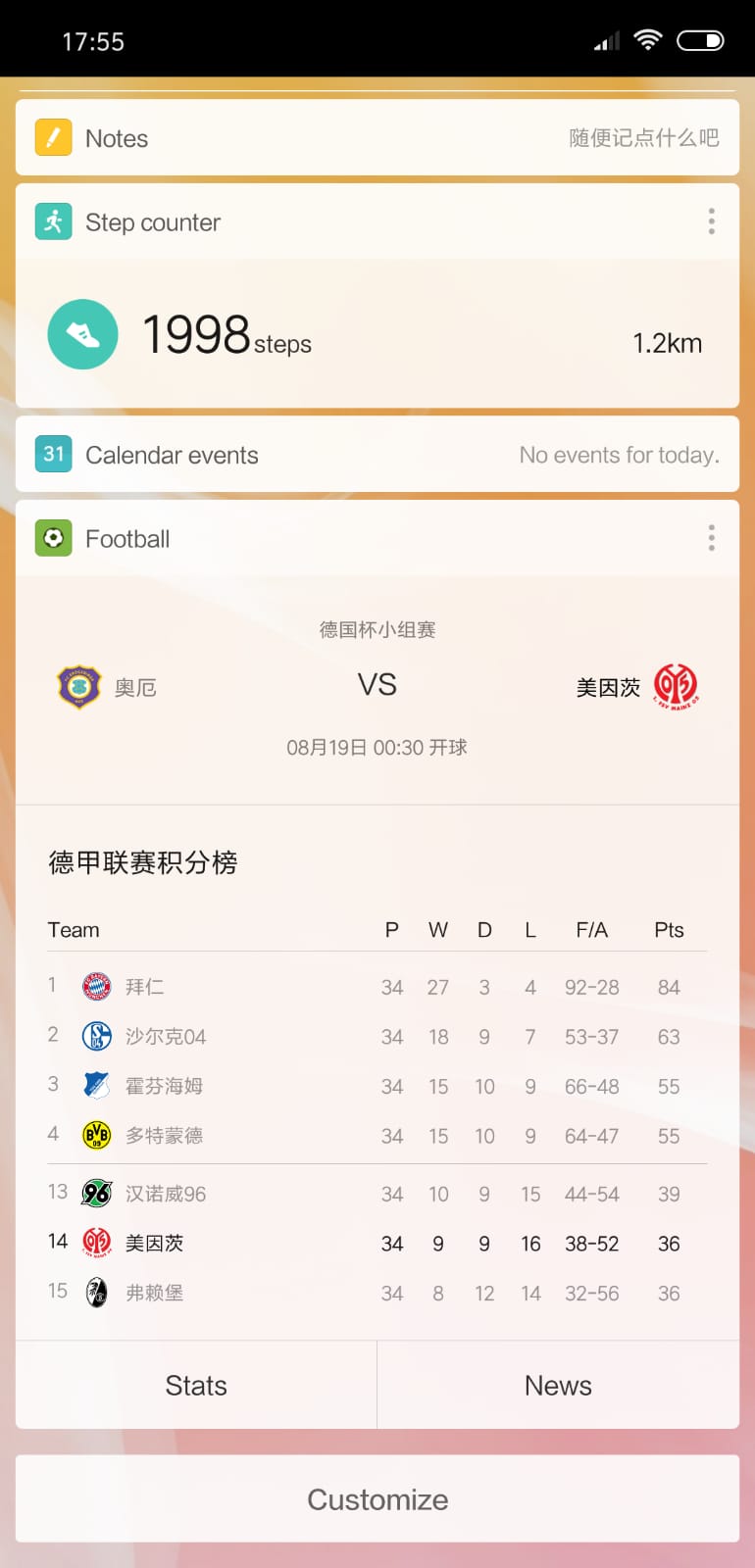
Task: Open Football News
Action: point(558,1385)
